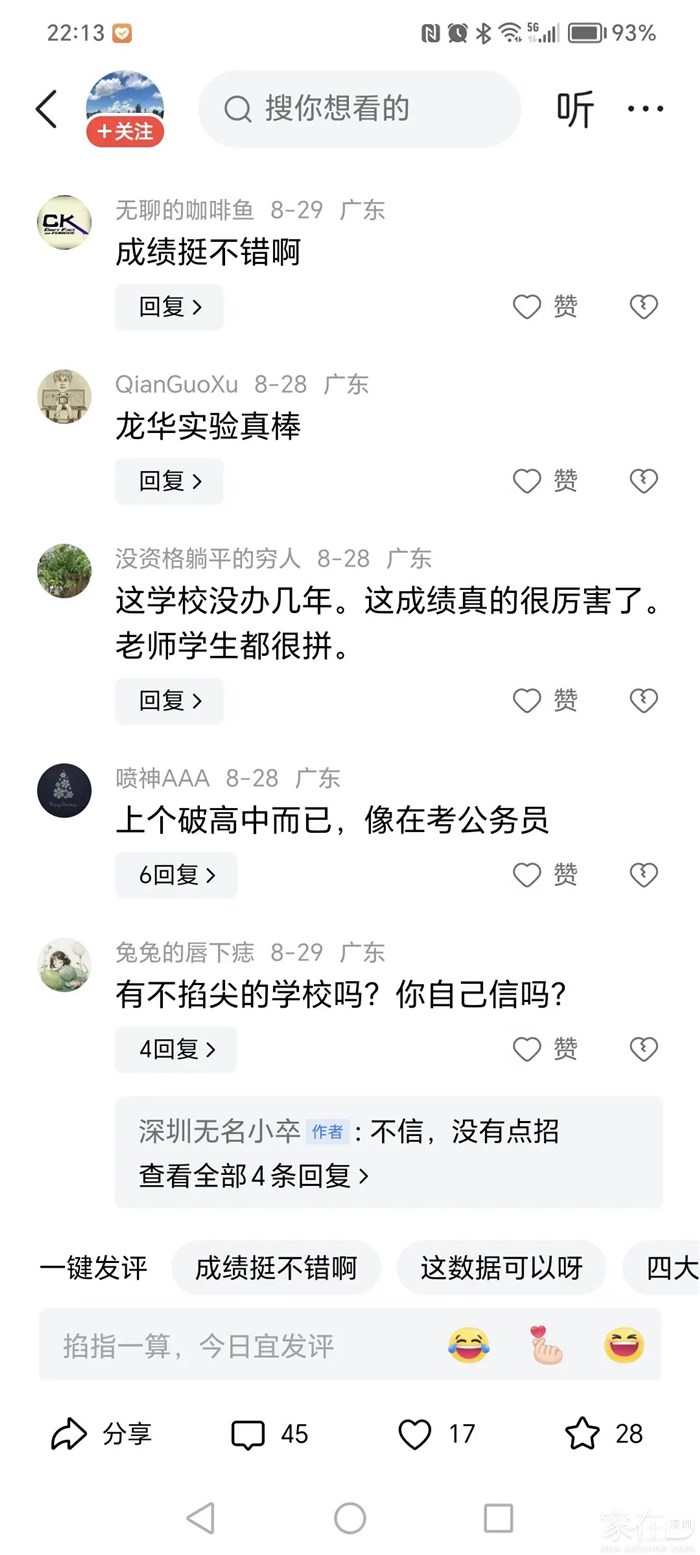
Task: Open the 搜你想看的 search box
Action: click(x=360, y=108)
